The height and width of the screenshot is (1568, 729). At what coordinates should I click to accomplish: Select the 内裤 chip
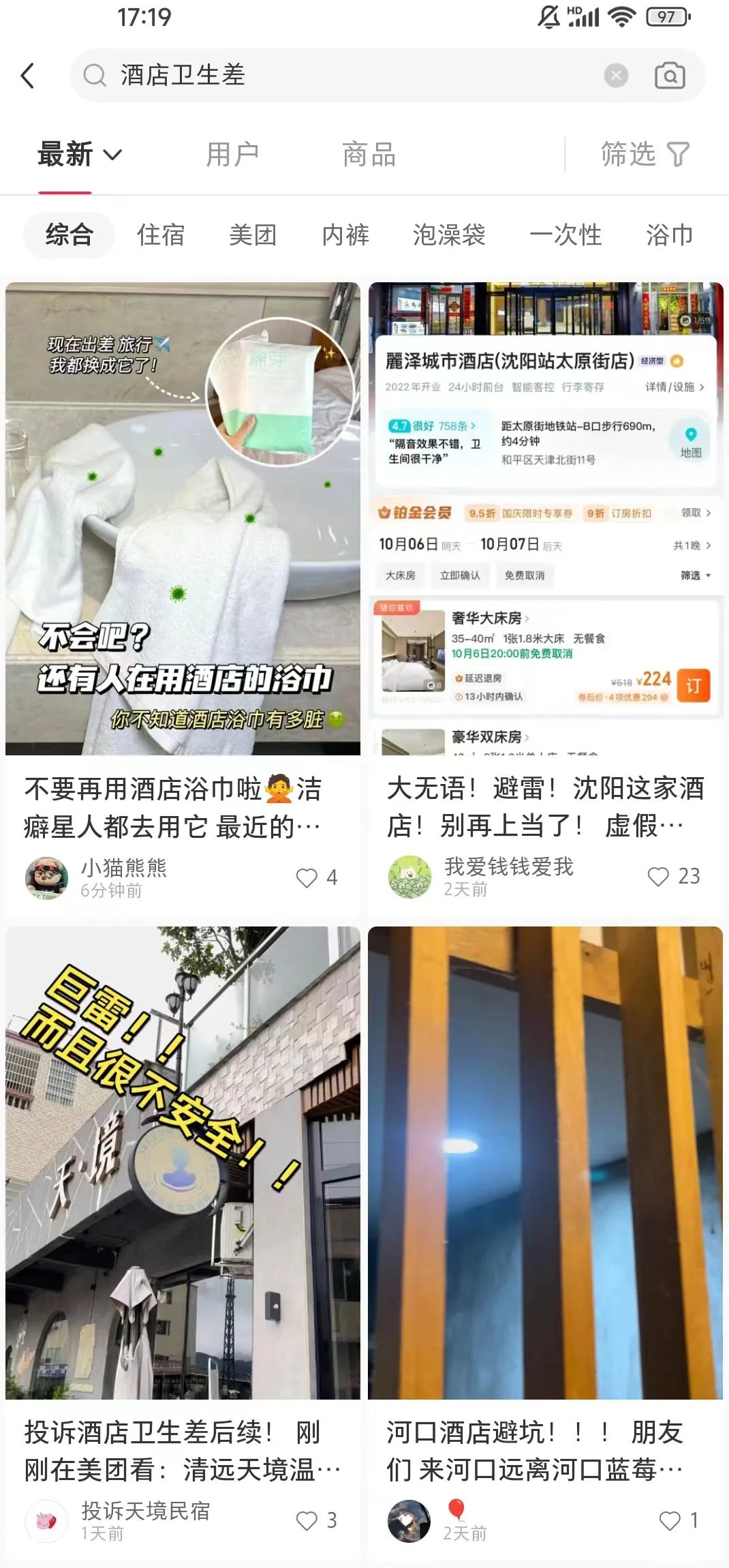(x=345, y=235)
